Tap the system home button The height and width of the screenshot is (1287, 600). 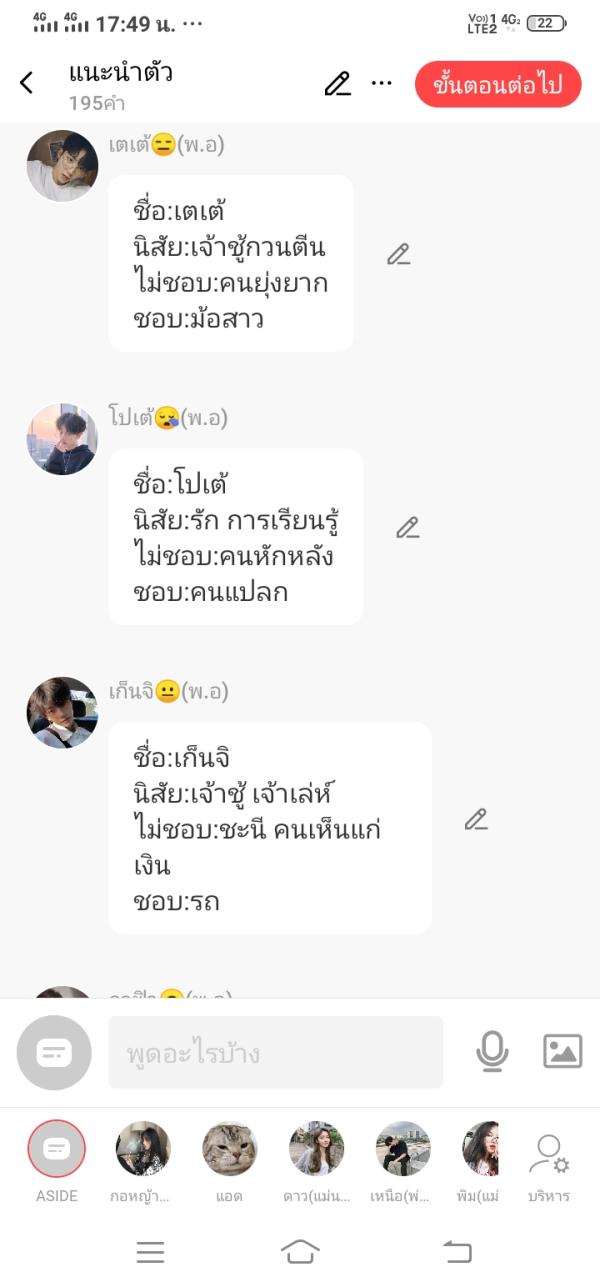tap(300, 1251)
